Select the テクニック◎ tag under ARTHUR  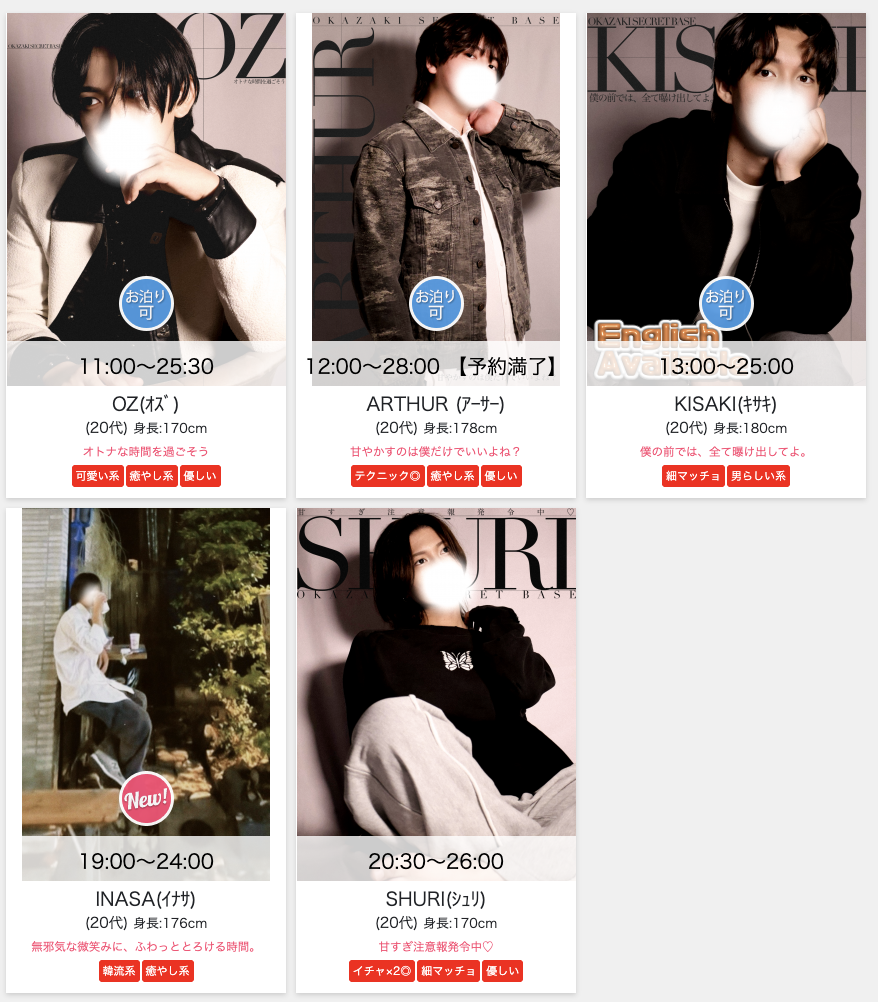(x=388, y=476)
